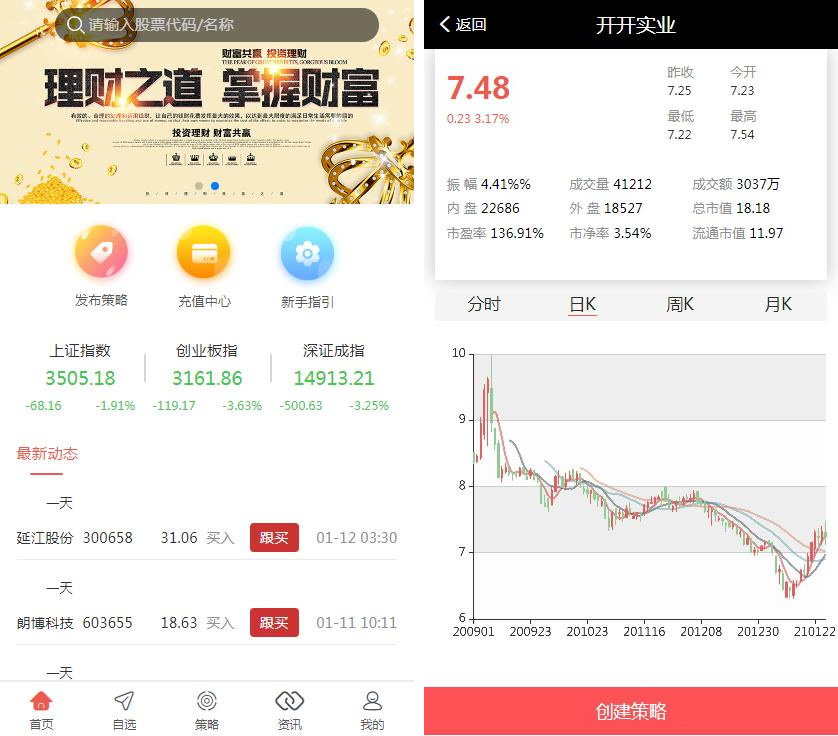
Task: Tap 跟买 for 延江股份
Action: pyautogui.click(x=274, y=538)
